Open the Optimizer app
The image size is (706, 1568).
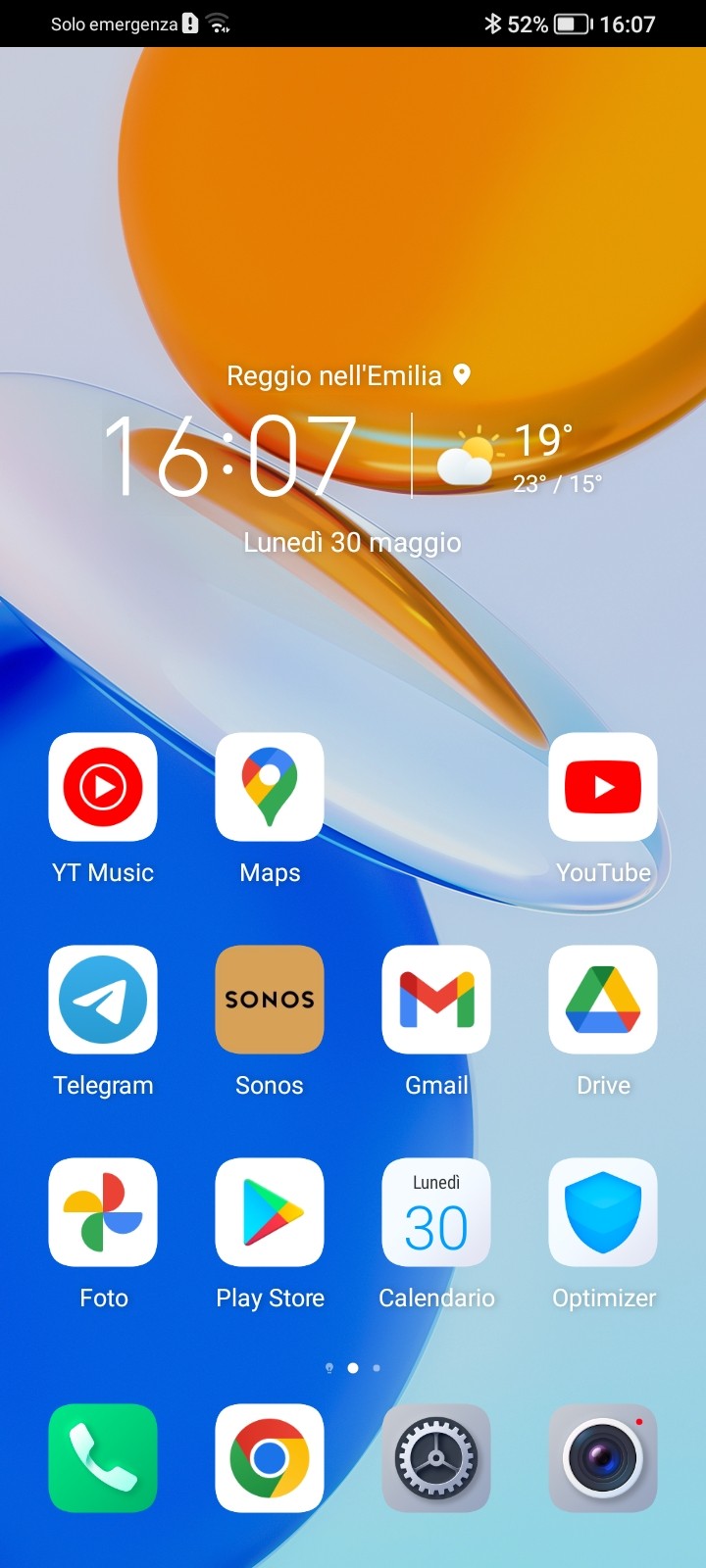pyautogui.click(x=603, y=1212)
